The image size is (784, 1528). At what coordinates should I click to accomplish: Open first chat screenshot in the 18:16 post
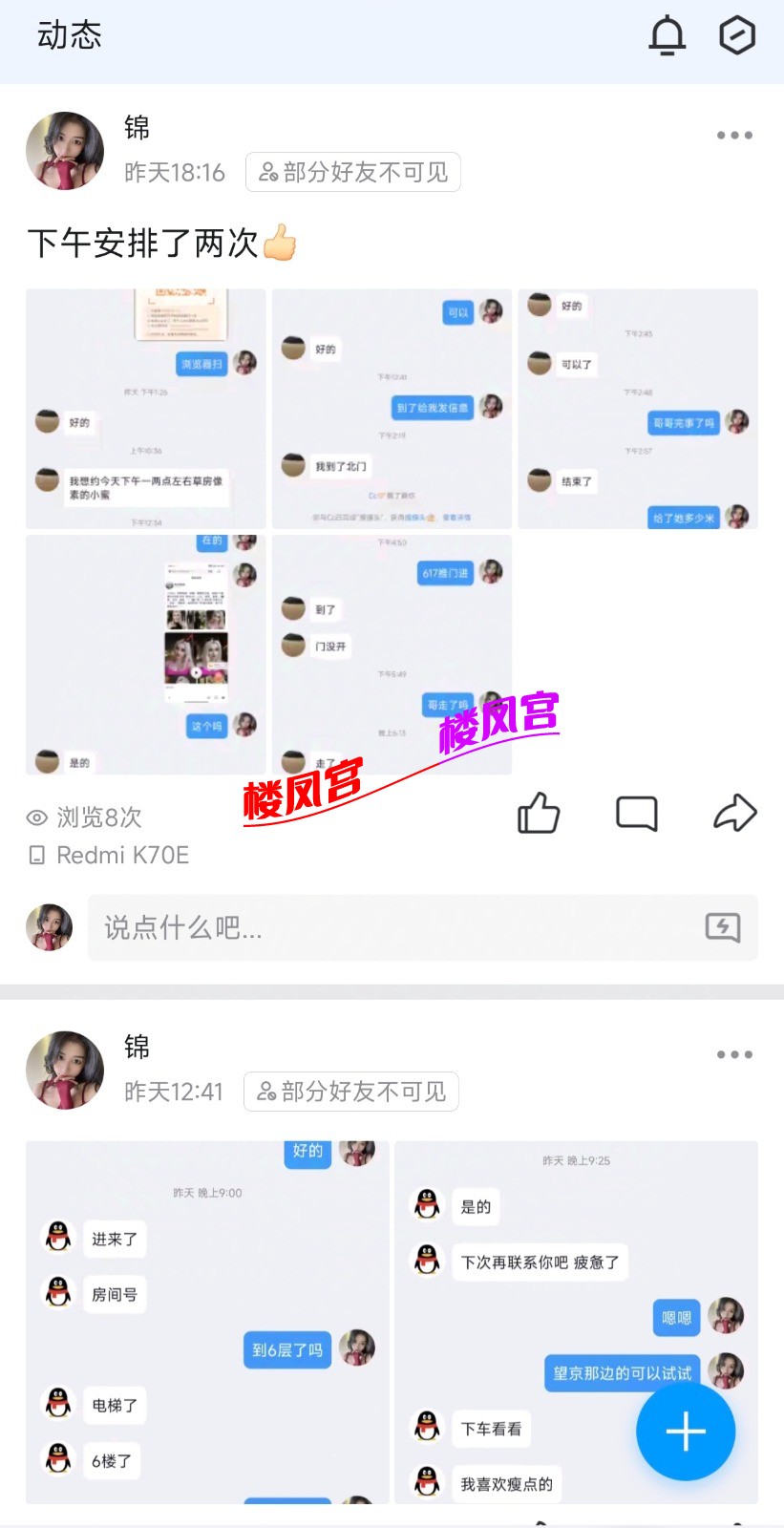tap(145, 409)
